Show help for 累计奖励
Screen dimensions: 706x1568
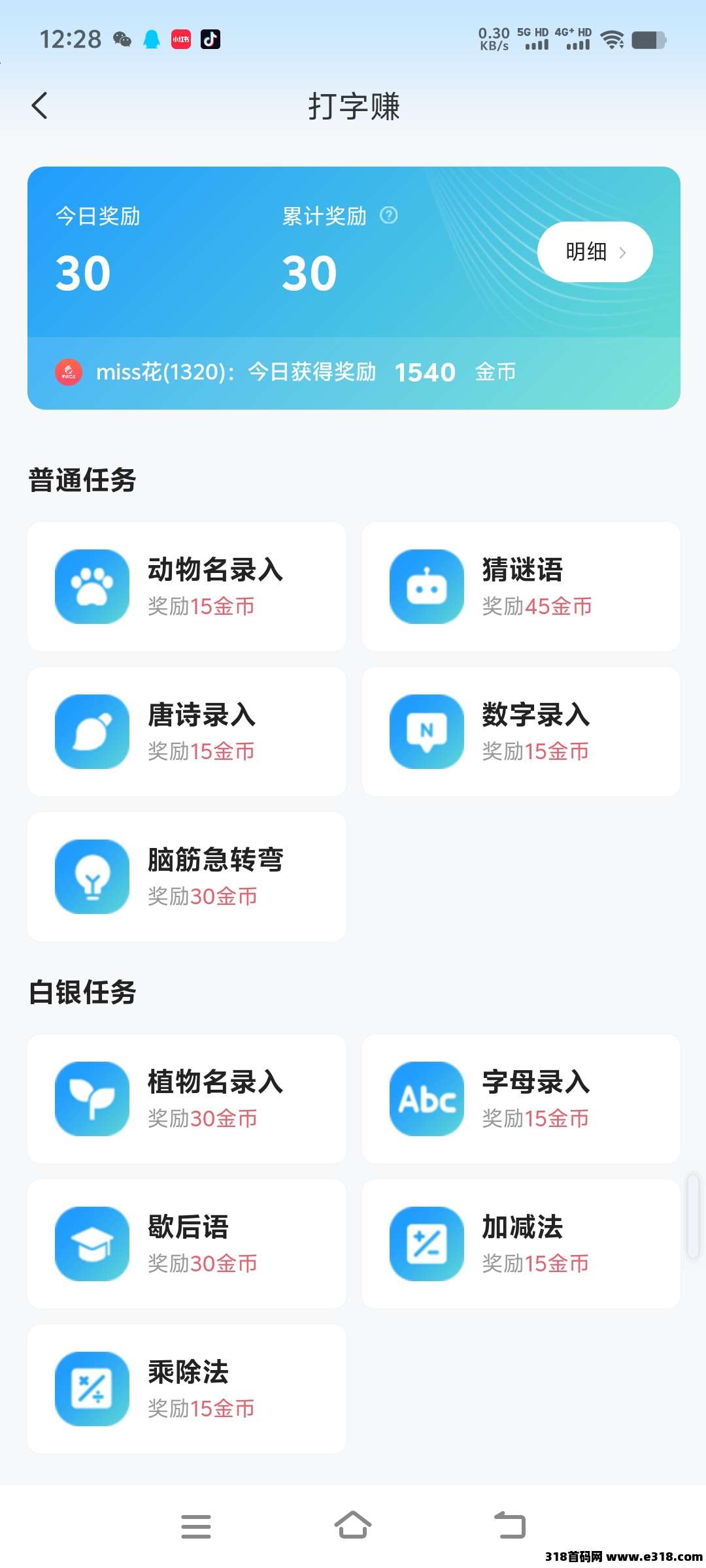(389, 216)
